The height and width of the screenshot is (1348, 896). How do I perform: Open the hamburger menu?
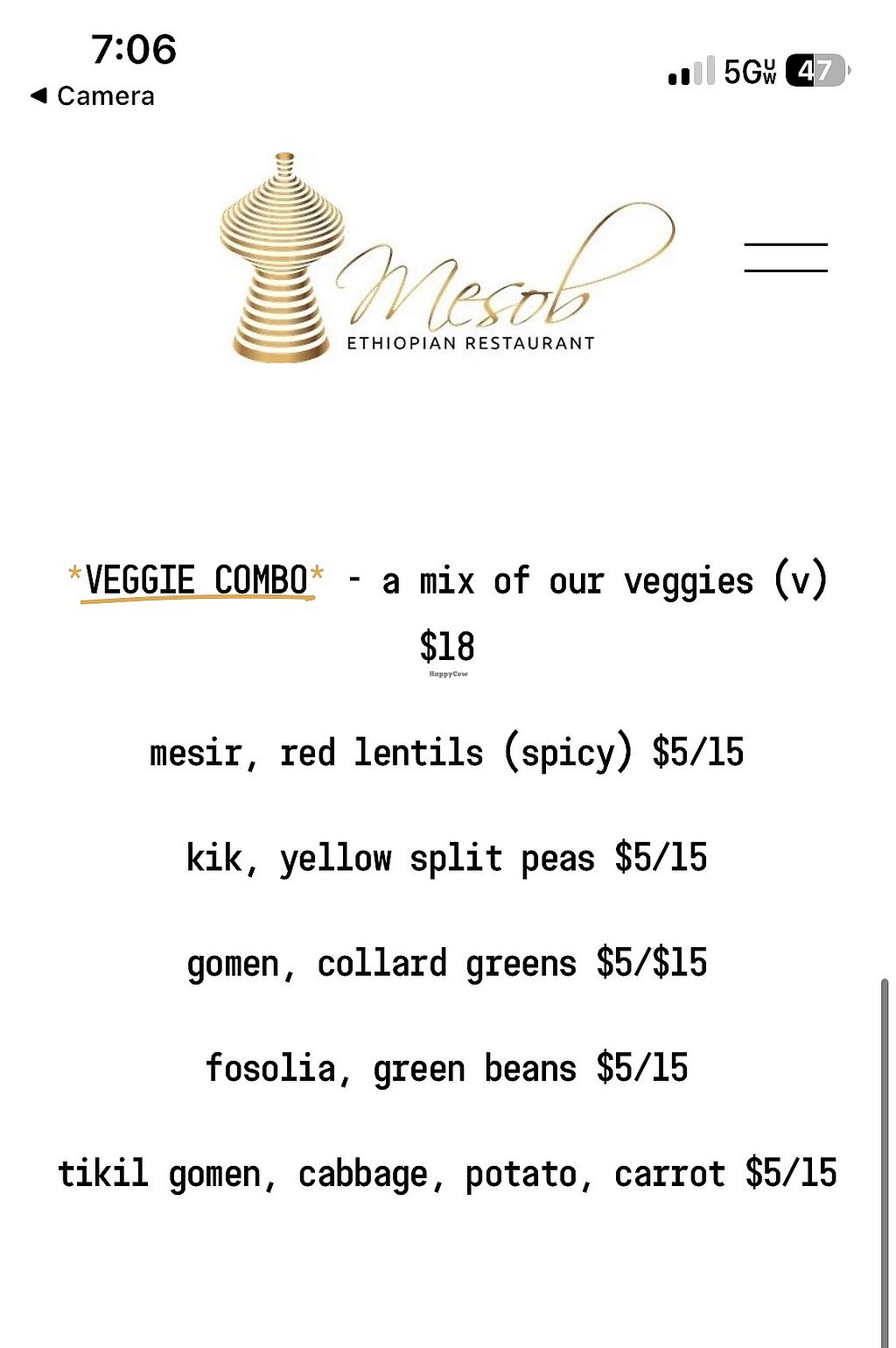[785, 257]
